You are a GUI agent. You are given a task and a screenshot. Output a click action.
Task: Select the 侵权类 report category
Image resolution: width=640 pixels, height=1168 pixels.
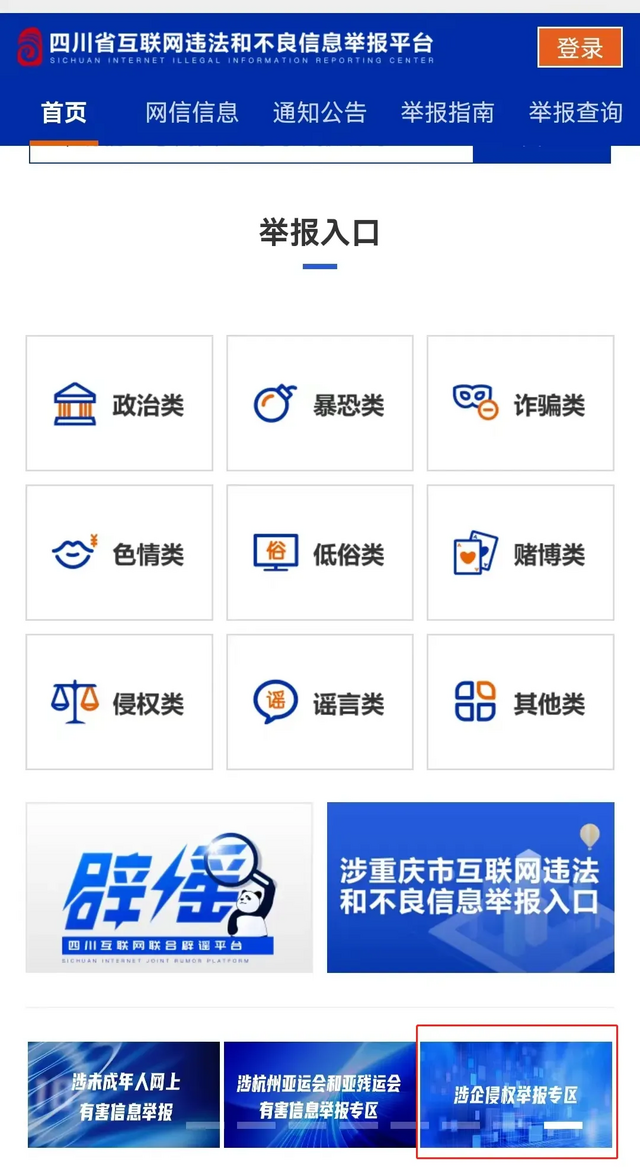click(119, 702)
